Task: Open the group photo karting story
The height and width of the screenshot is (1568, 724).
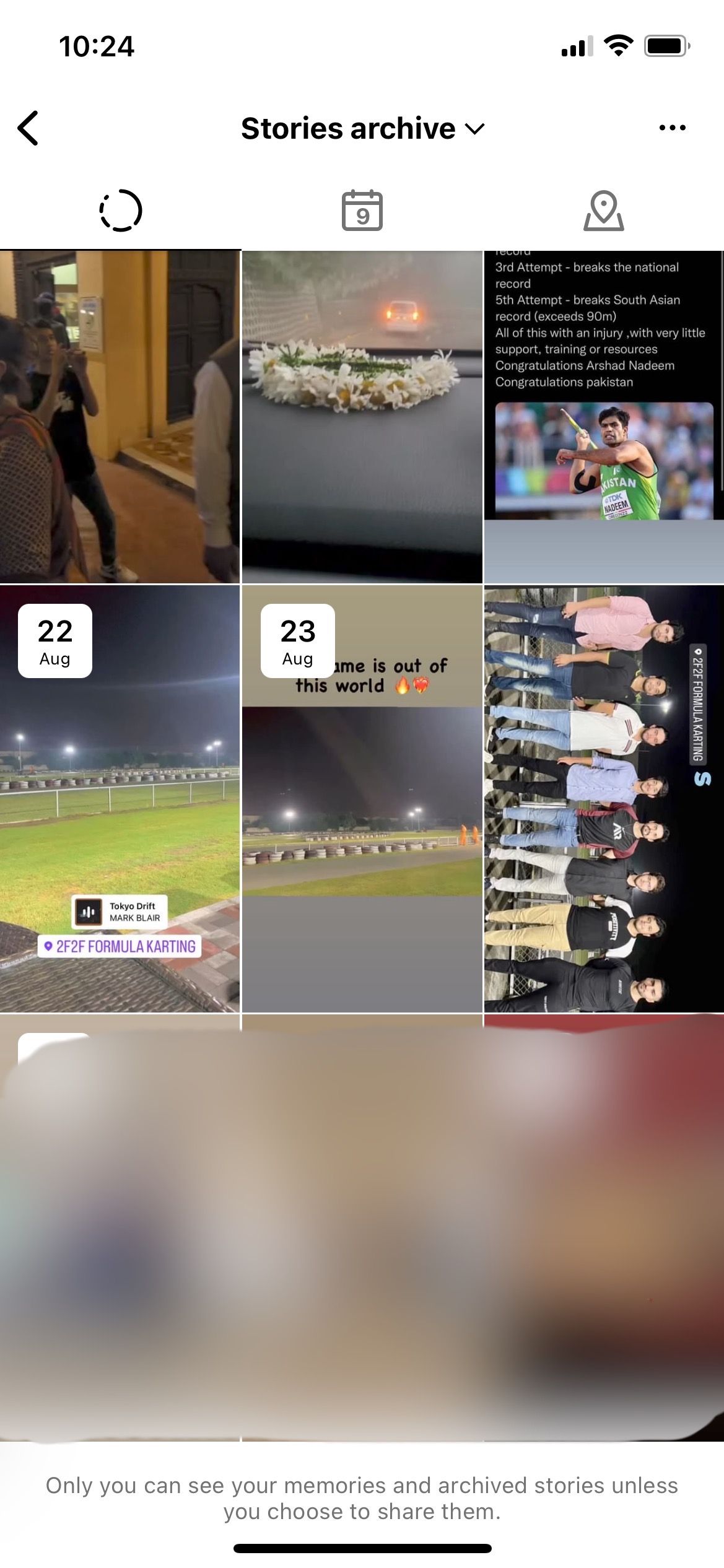Action: 604,799
